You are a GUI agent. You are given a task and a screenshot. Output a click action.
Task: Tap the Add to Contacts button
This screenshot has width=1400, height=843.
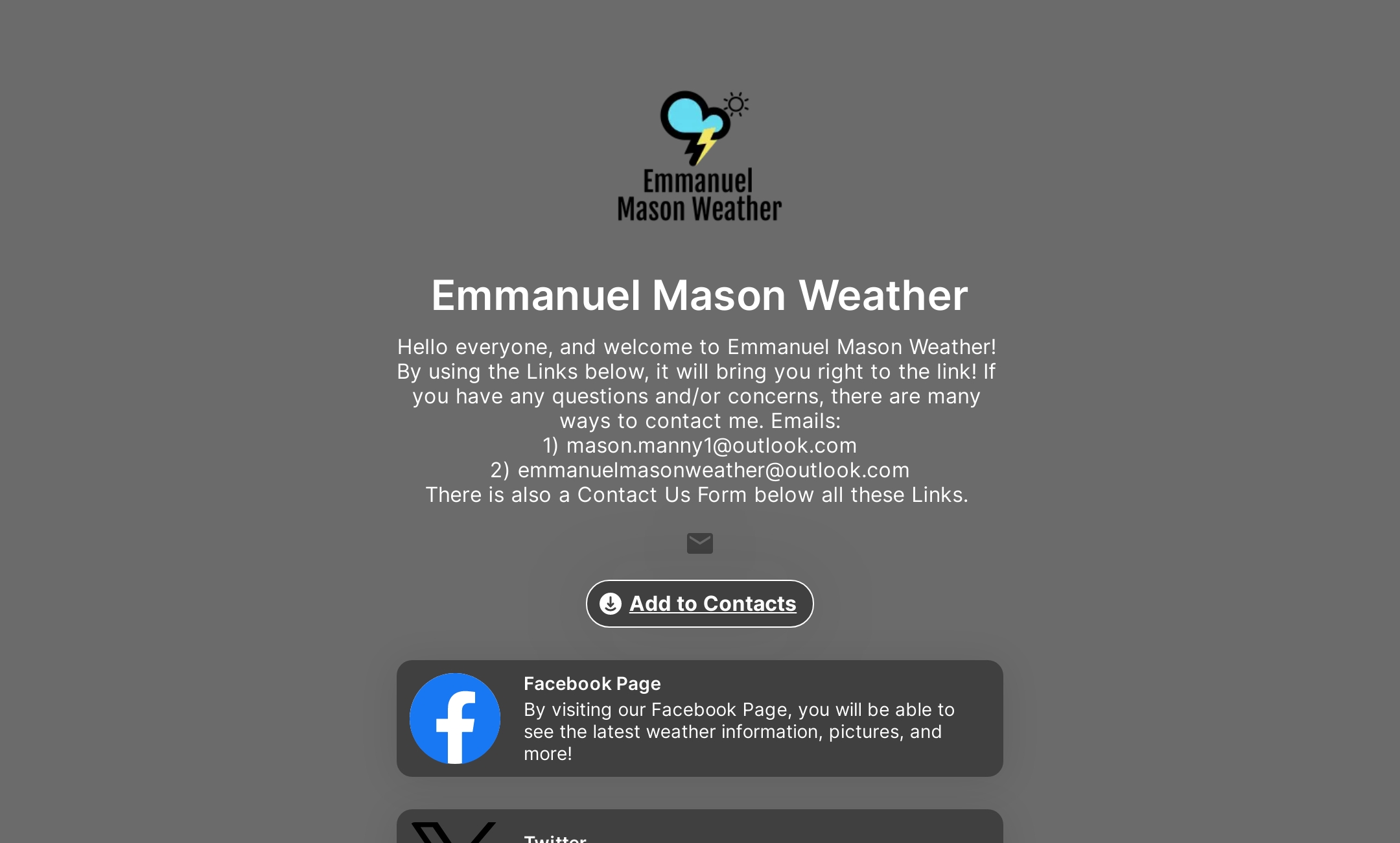[x=699, y=604]
